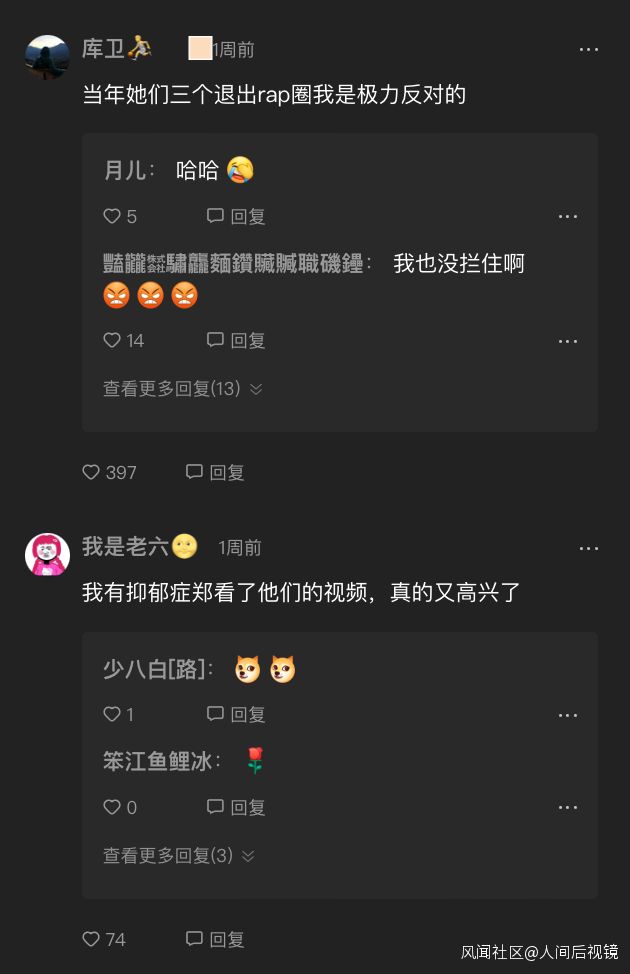The height and width of the screenshot is (974, 630).
Task: Open the overflow menu on 库卫's comment
Action: click(x=588, y=50)
